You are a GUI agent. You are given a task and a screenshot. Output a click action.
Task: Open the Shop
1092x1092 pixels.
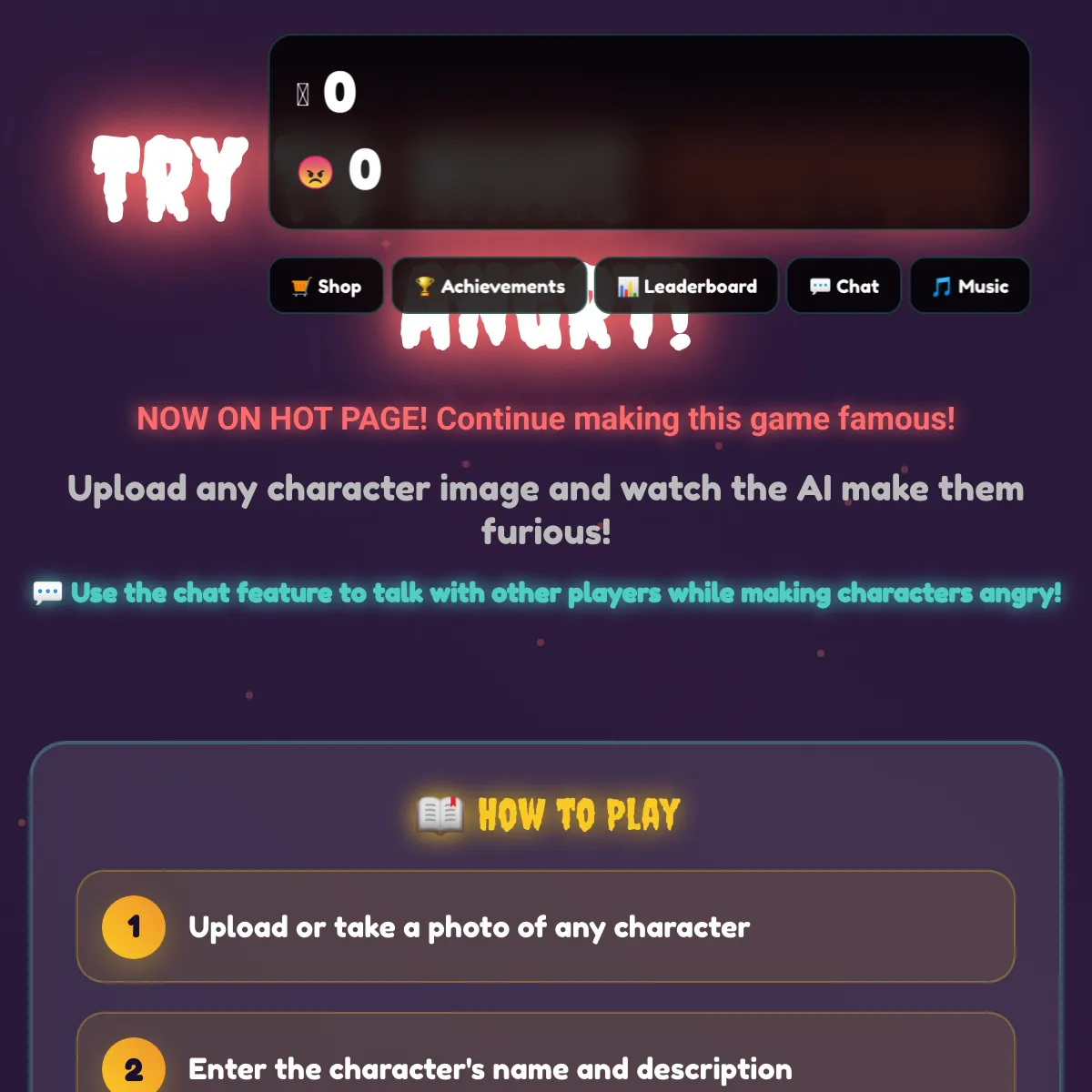pyautogui.click(x=326, y=286)
